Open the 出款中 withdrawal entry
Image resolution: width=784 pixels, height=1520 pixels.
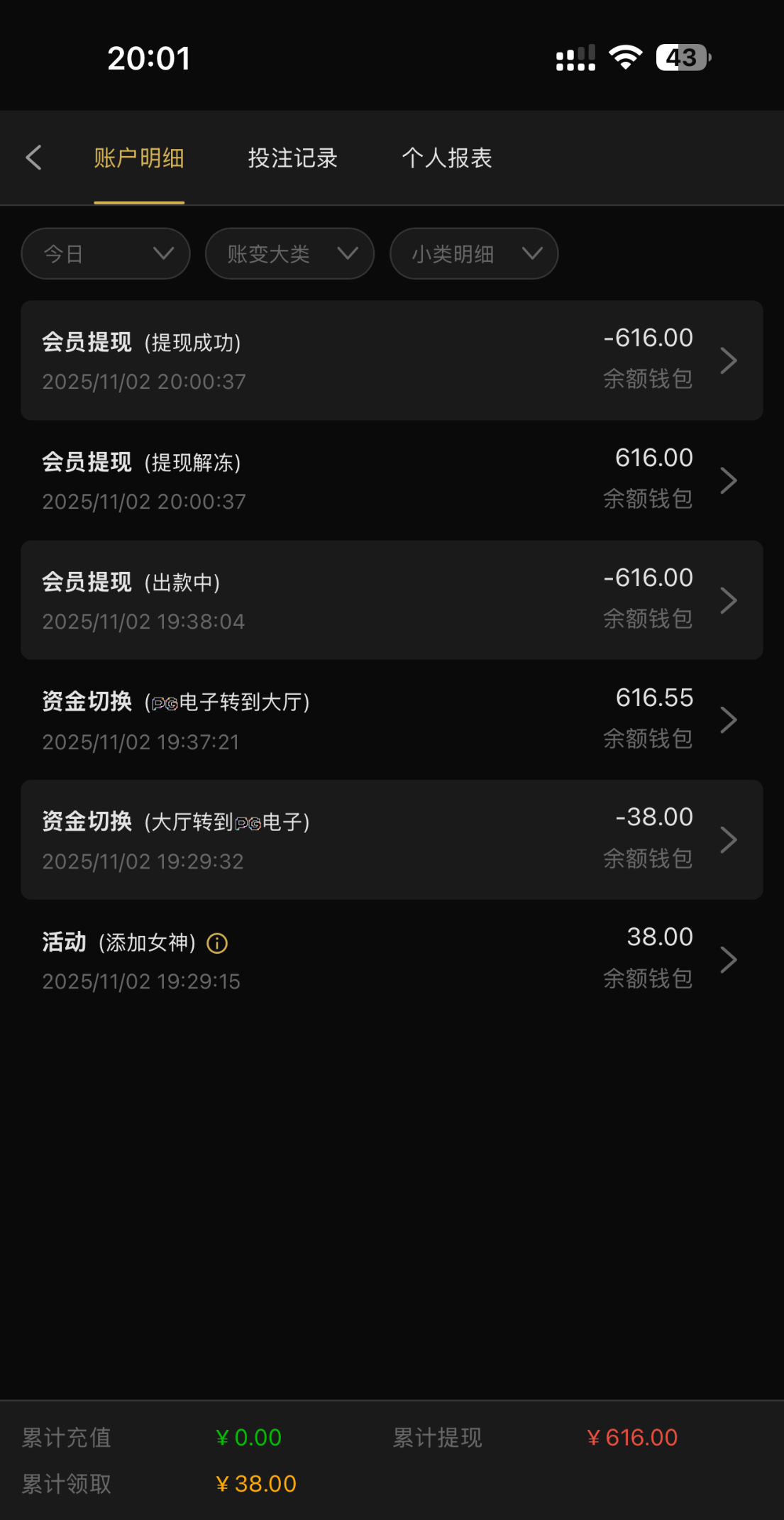coord(392,600)
